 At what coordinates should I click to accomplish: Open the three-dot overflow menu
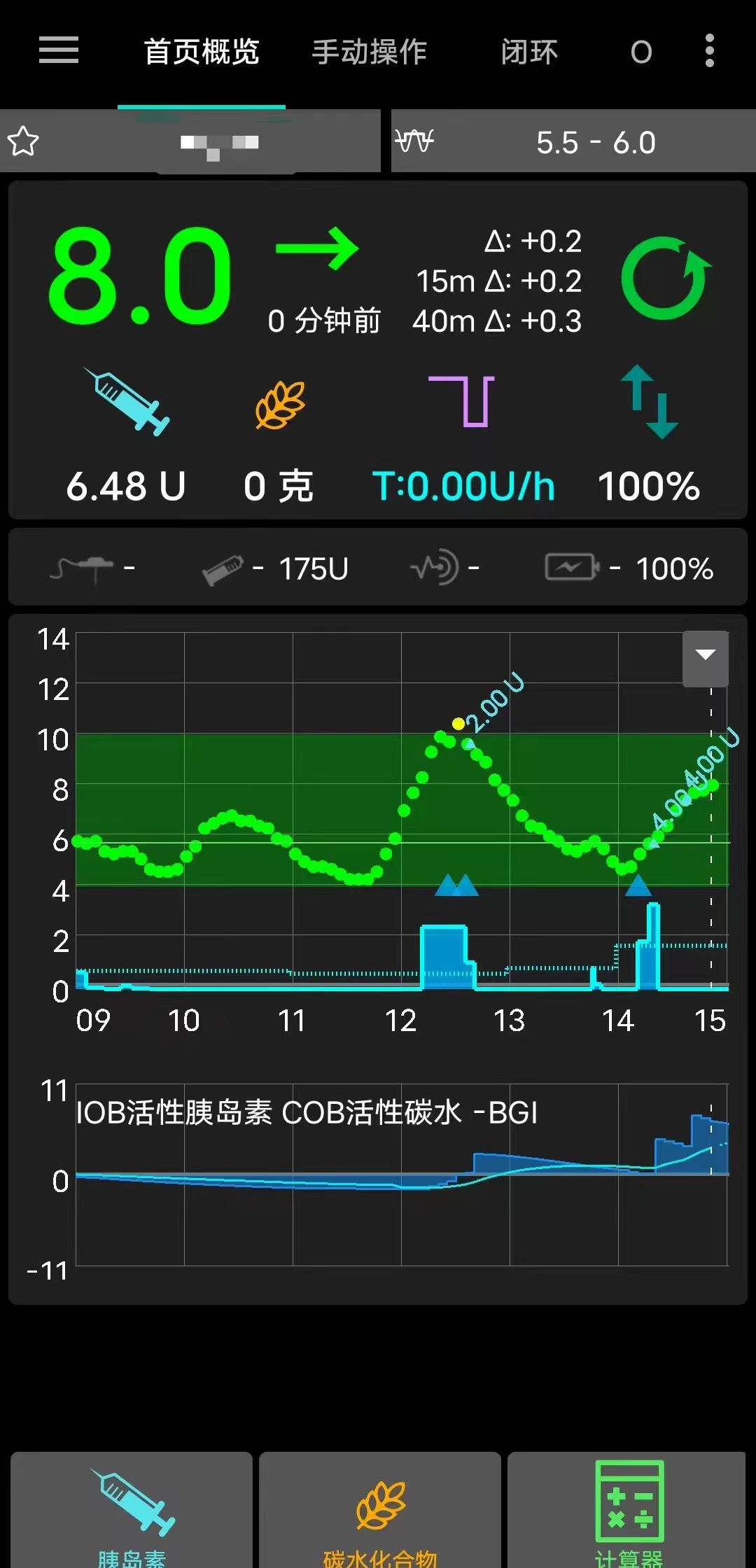pos(709,50)
